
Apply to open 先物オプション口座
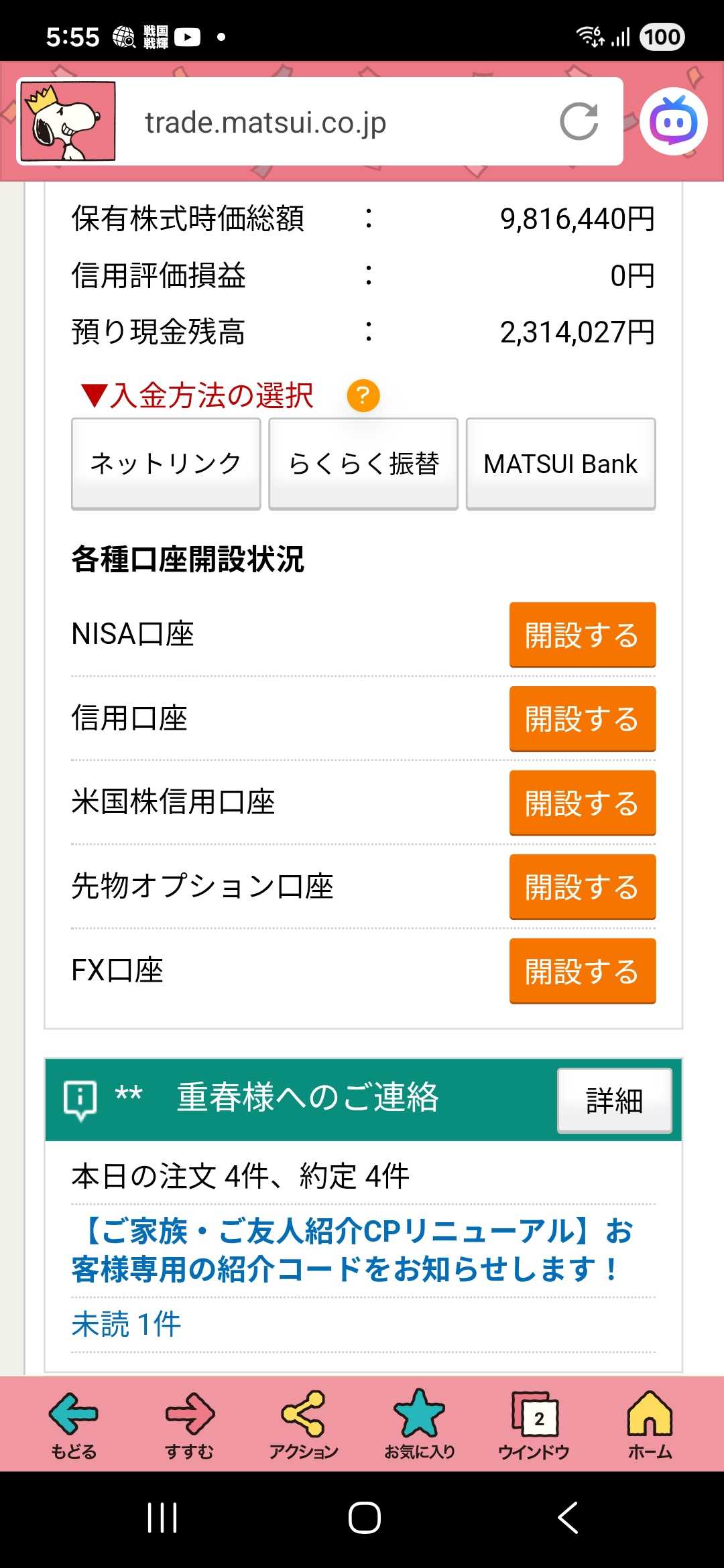pos(582,887)
